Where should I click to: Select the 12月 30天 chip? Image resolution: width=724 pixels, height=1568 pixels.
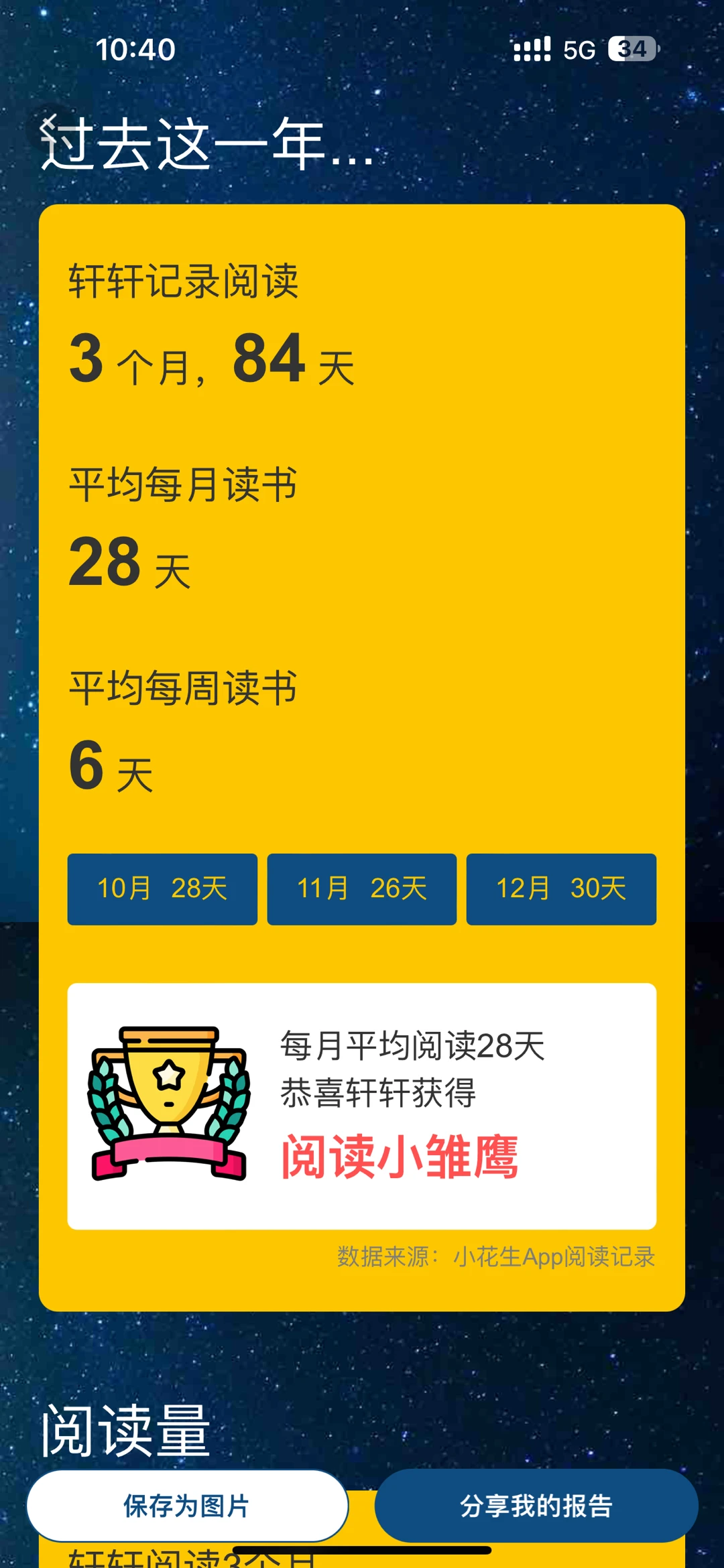pyautogui.click(x=561, y=889)
